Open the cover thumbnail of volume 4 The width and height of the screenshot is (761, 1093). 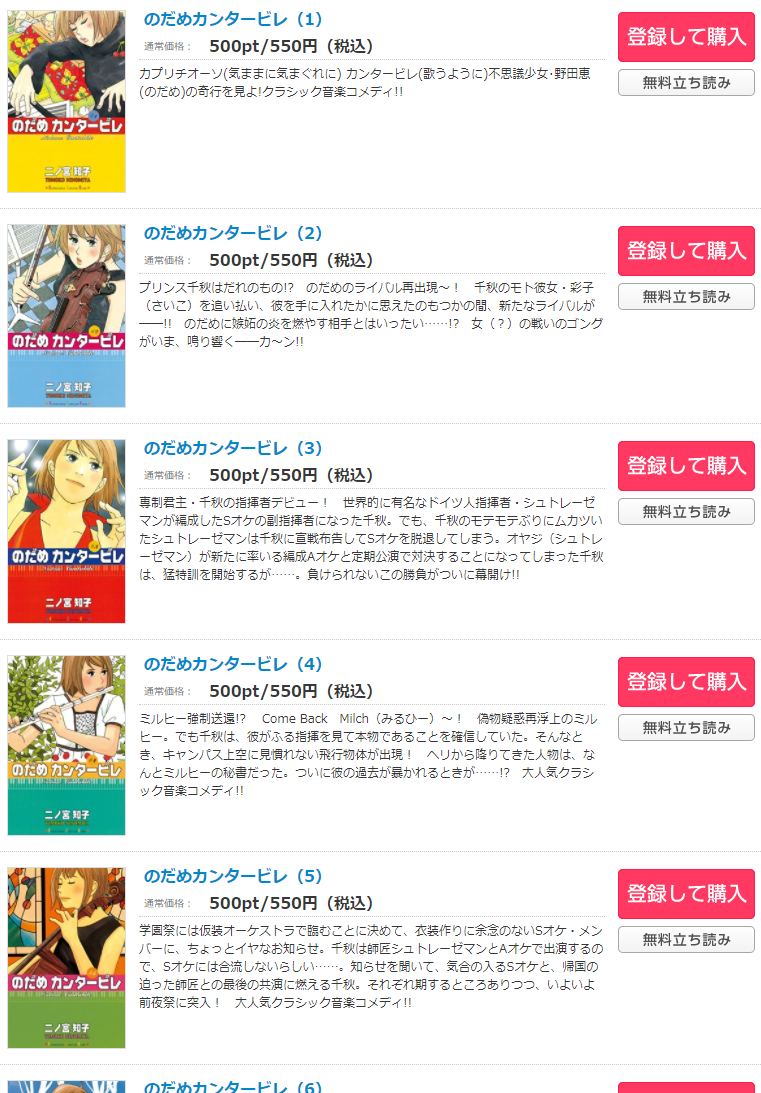67,746
